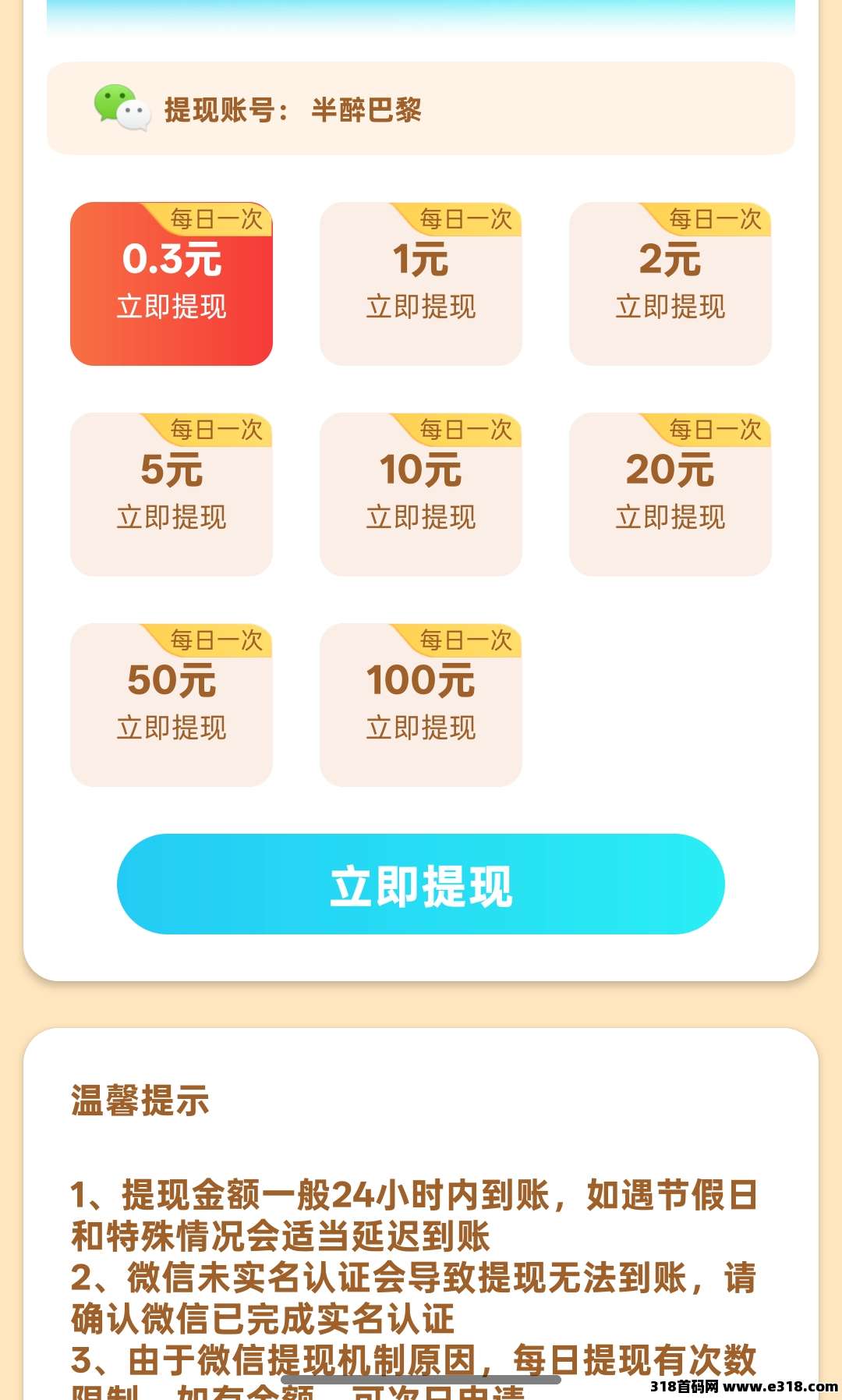Image resolution: width=842 pixels, height=1400 pixels.
Task: Pick the 20元 withdrawal option
Action: pos(670,494)
